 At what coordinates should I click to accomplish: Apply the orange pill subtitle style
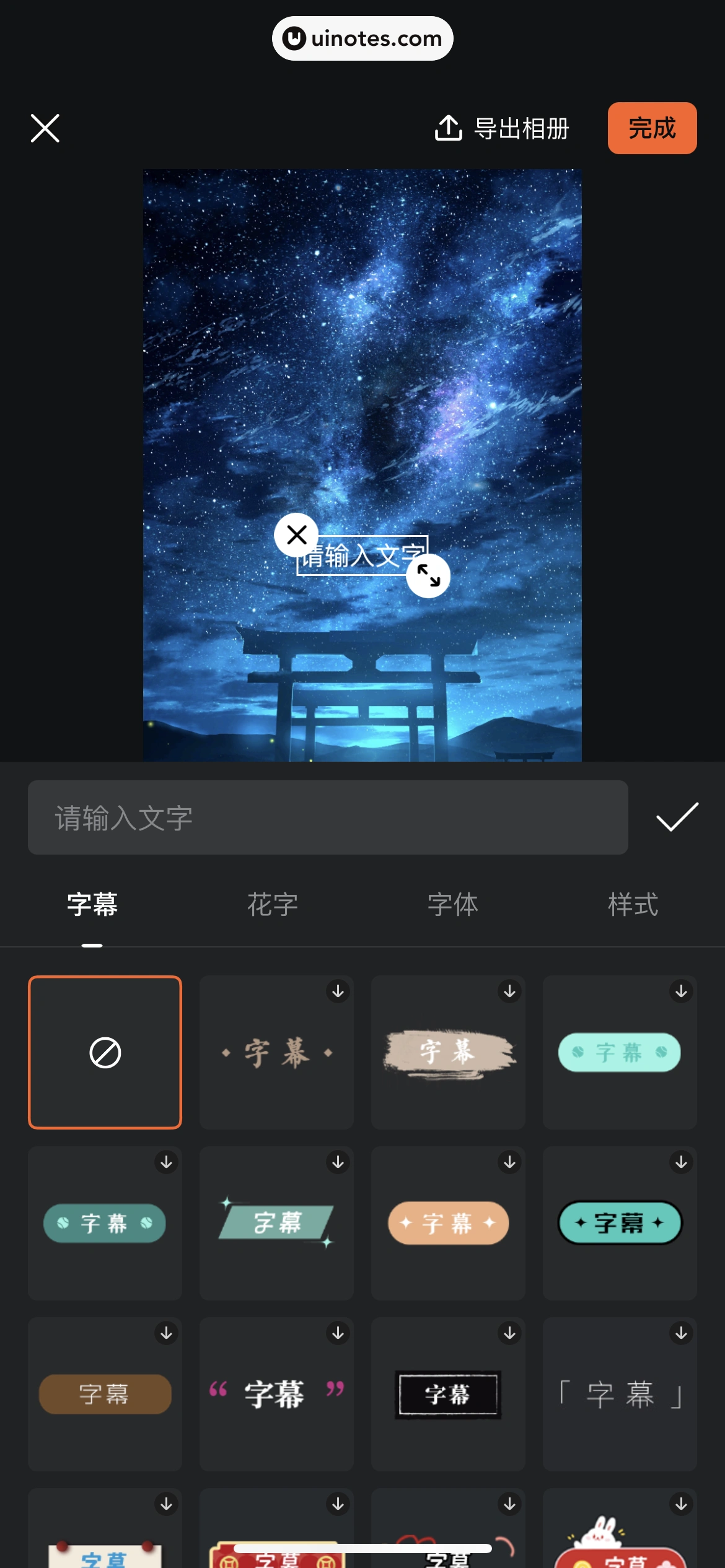[x=448, y=1223]
